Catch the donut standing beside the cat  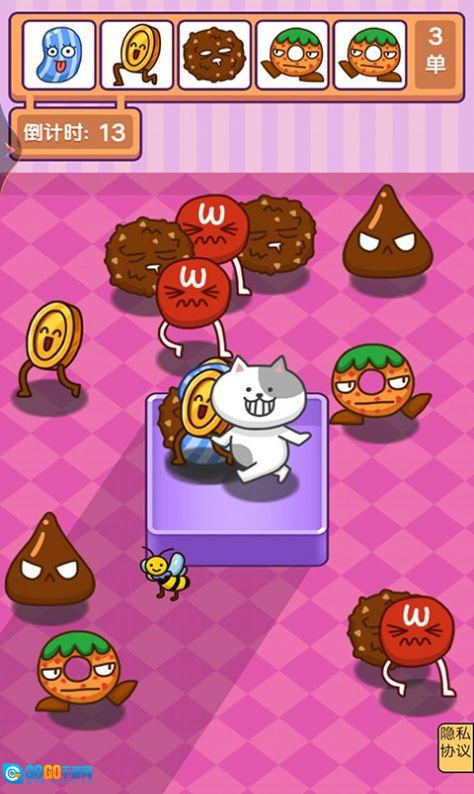pos(378,384)
